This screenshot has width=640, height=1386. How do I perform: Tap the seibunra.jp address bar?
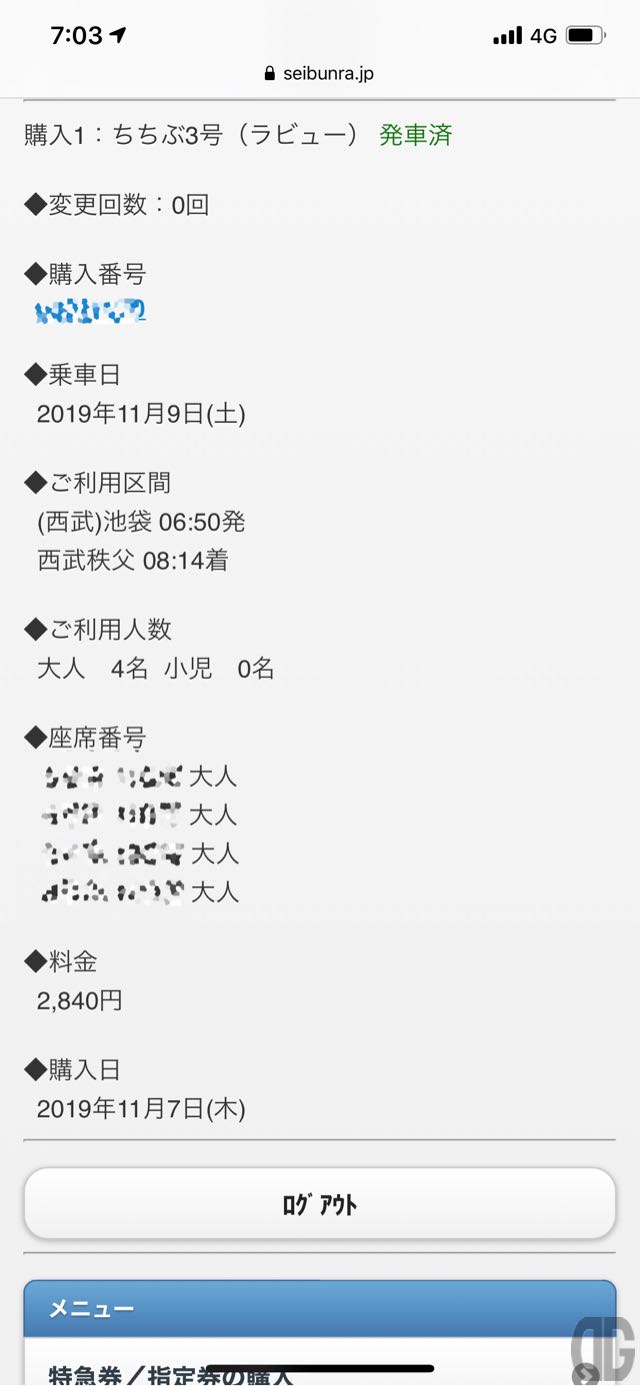coord(320,74)
